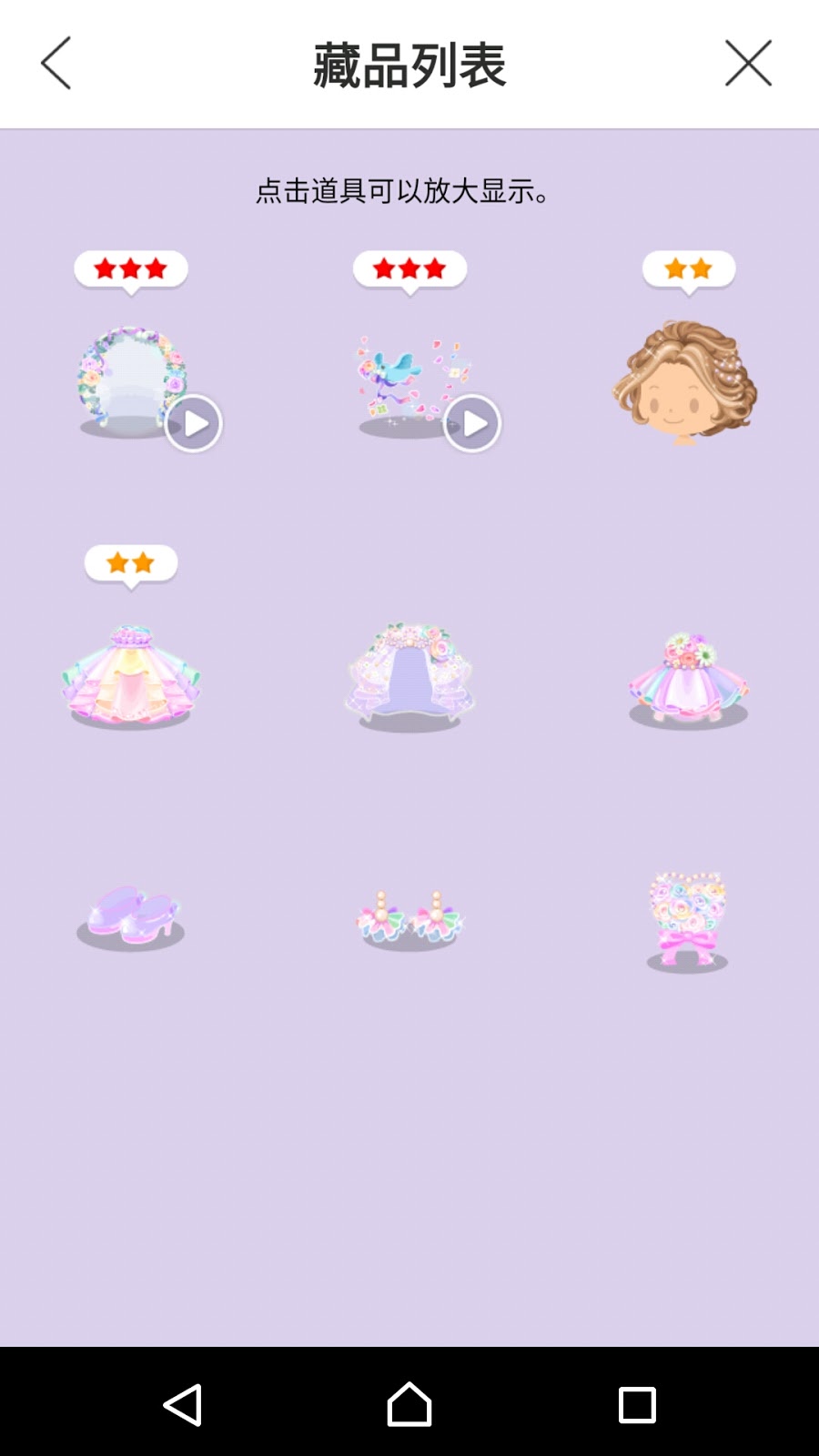
Task: Go back using the top-left arrow
Action: pos(56,63)
